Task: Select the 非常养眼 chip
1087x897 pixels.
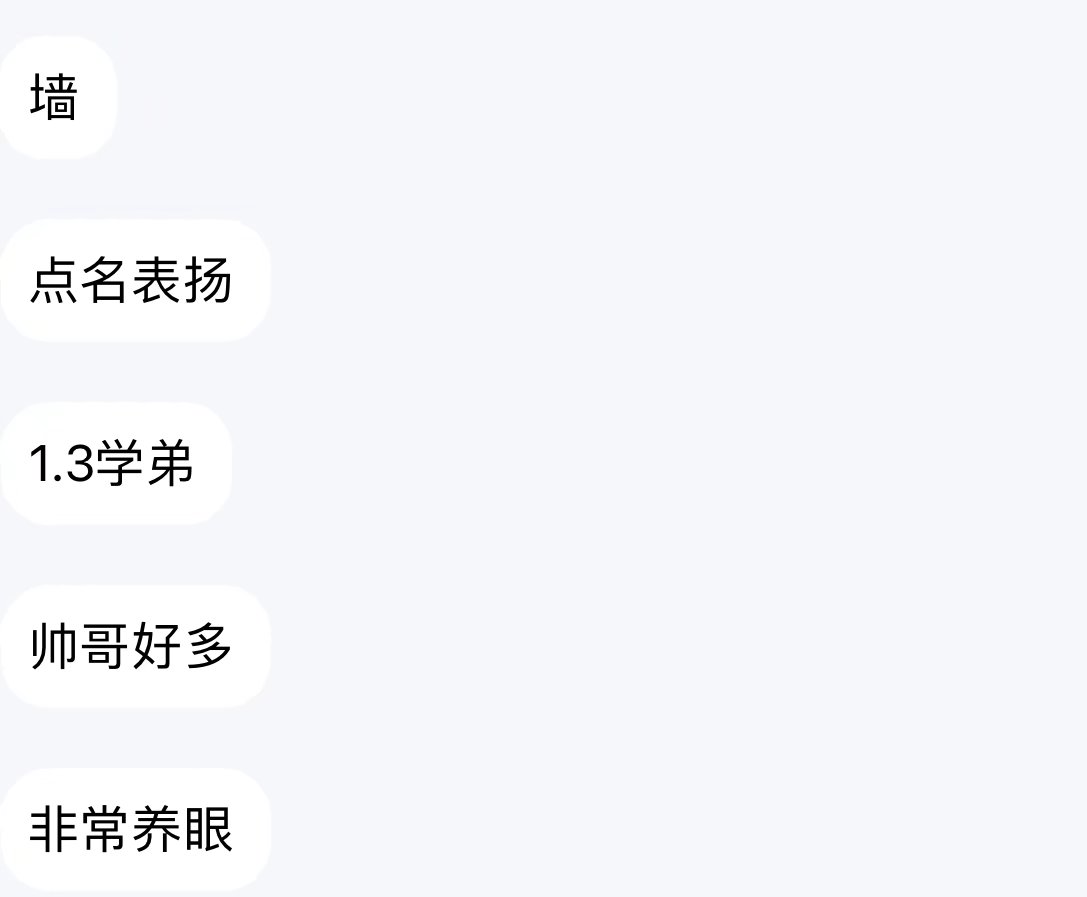Action: (x=132, y=830)
